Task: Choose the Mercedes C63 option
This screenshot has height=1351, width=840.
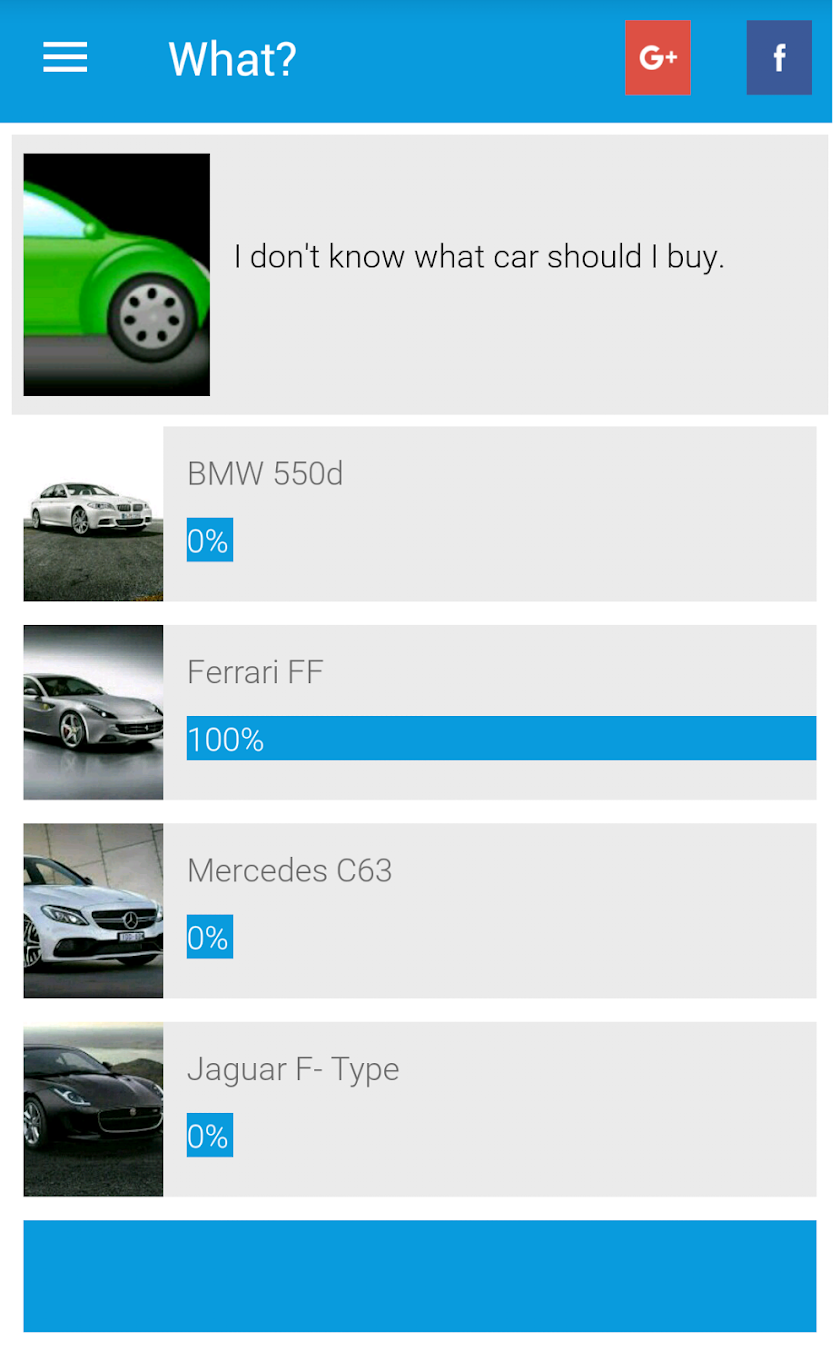Action: (x=420, y=910)
